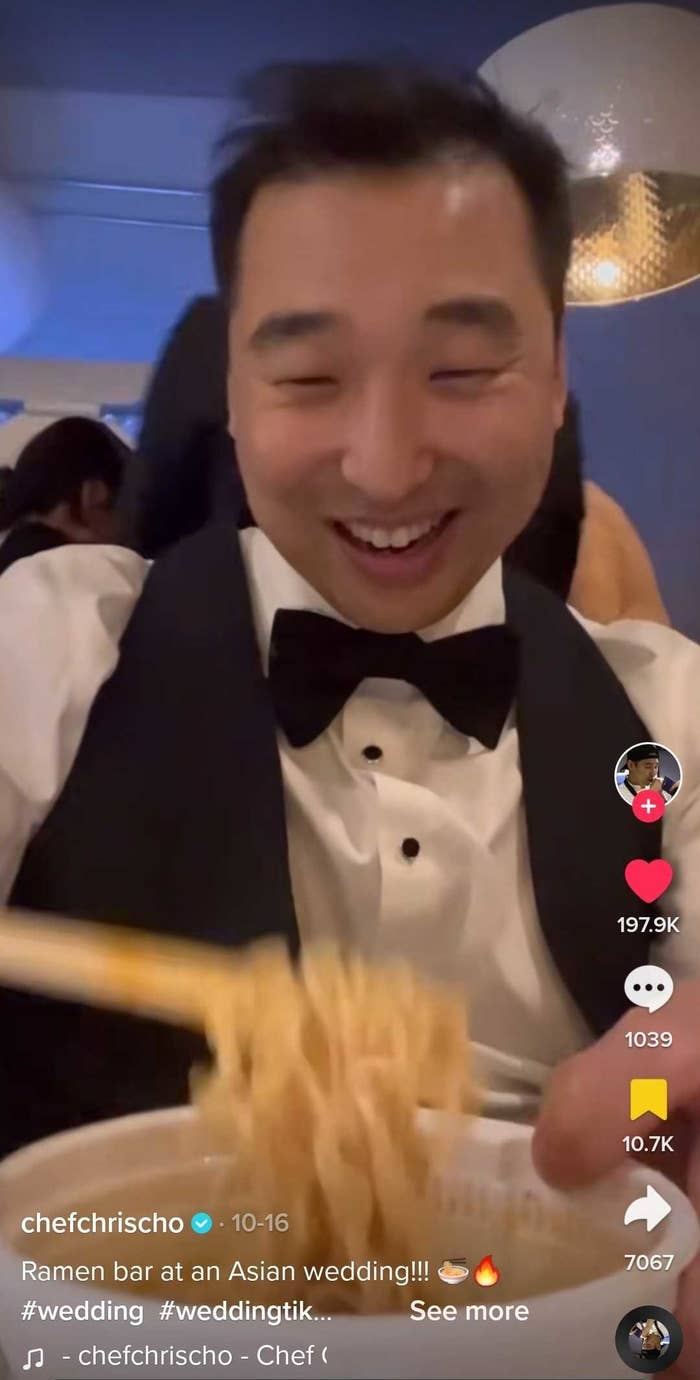
Task: Share this video via the arrow icon
Action: pos(648,1209)
